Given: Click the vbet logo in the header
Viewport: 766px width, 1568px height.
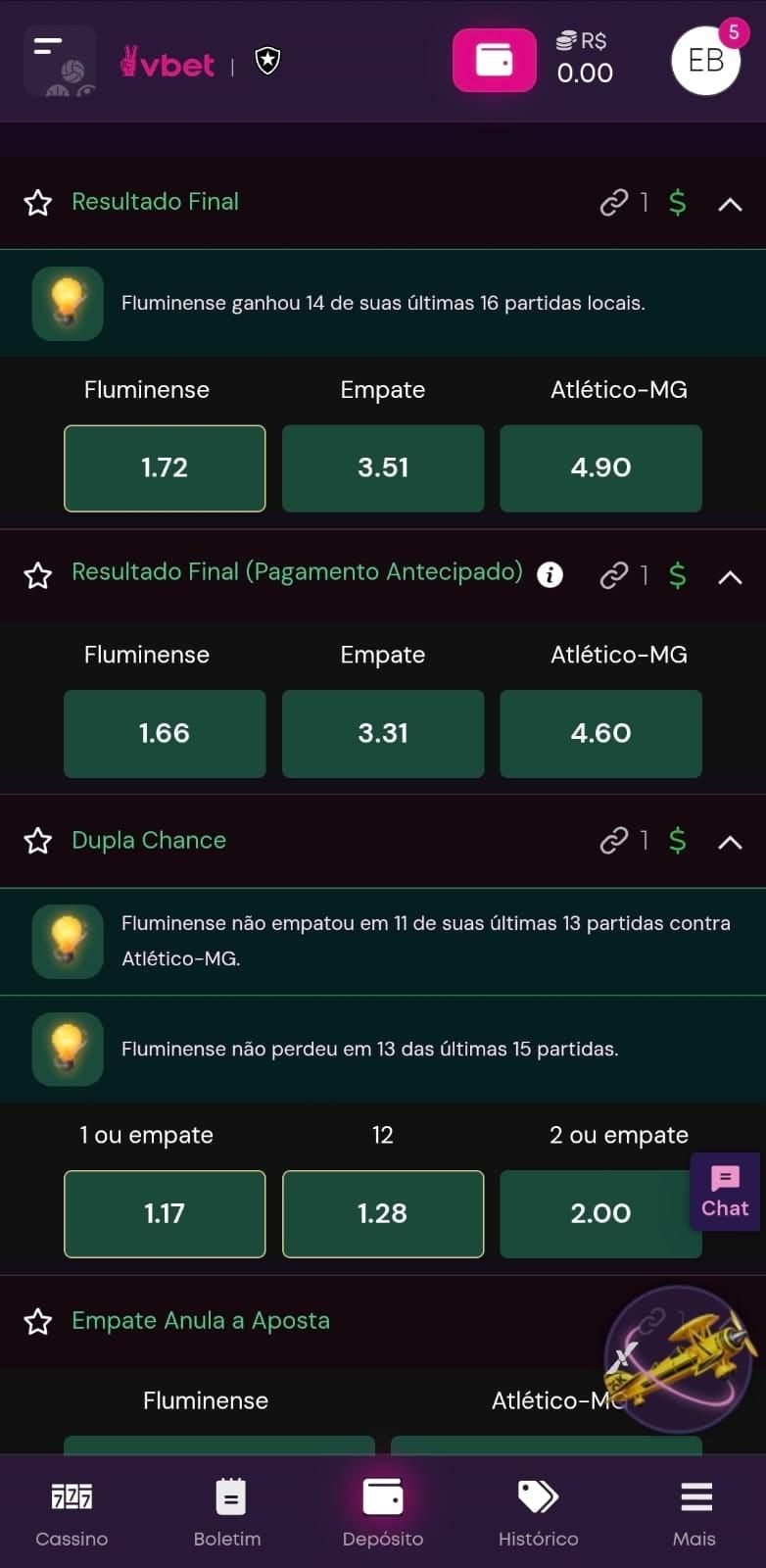Looking at the screenshot, I should click(168, 60).
